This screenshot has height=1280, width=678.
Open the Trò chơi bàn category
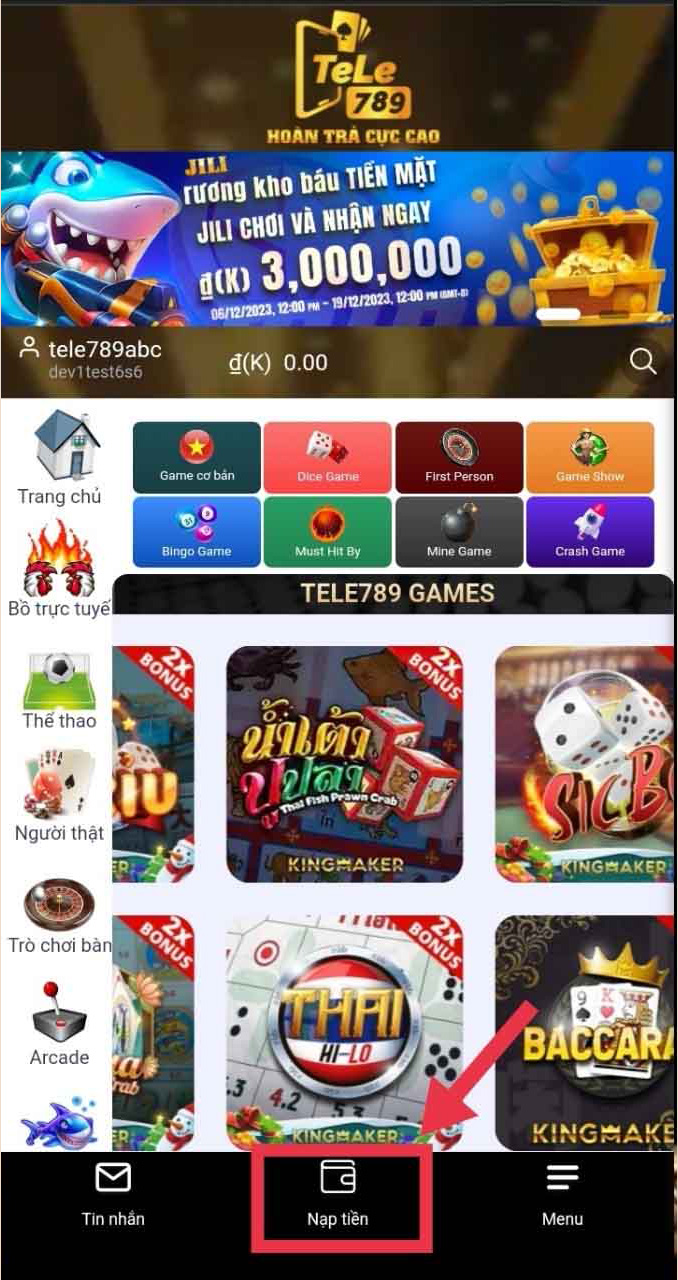60,915
